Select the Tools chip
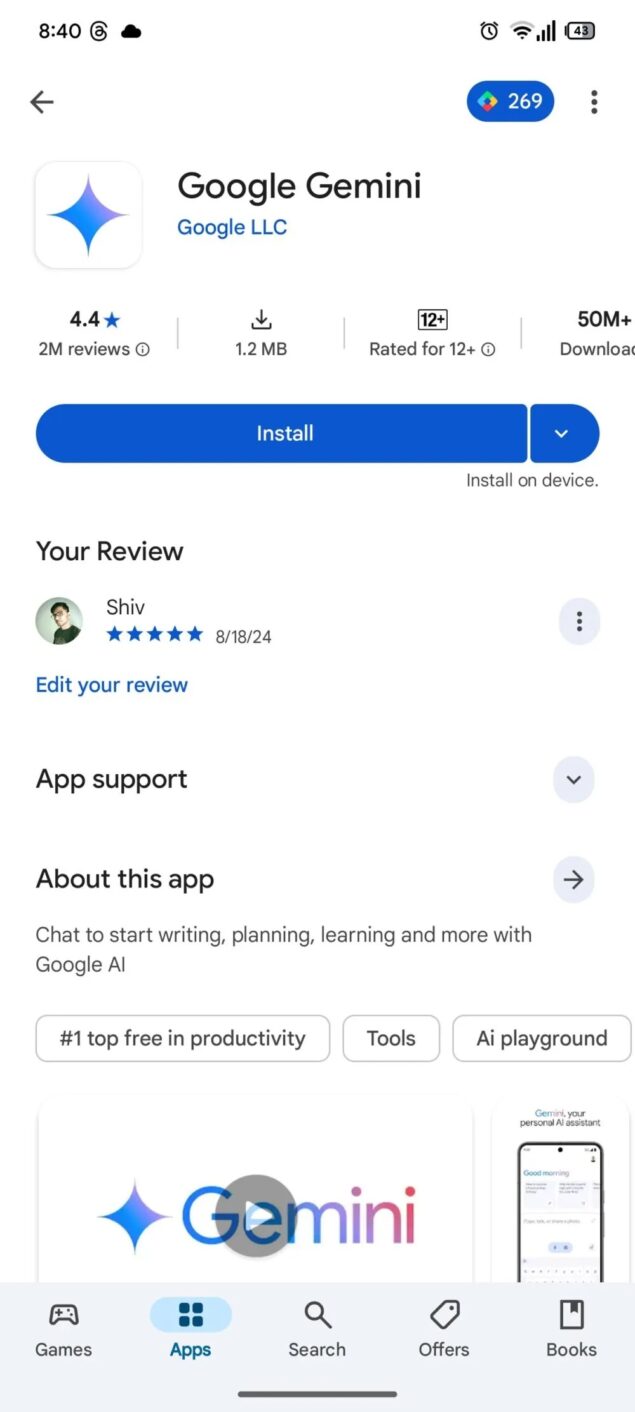This screenshot has height=1412, width=635. pos(391,1038)
